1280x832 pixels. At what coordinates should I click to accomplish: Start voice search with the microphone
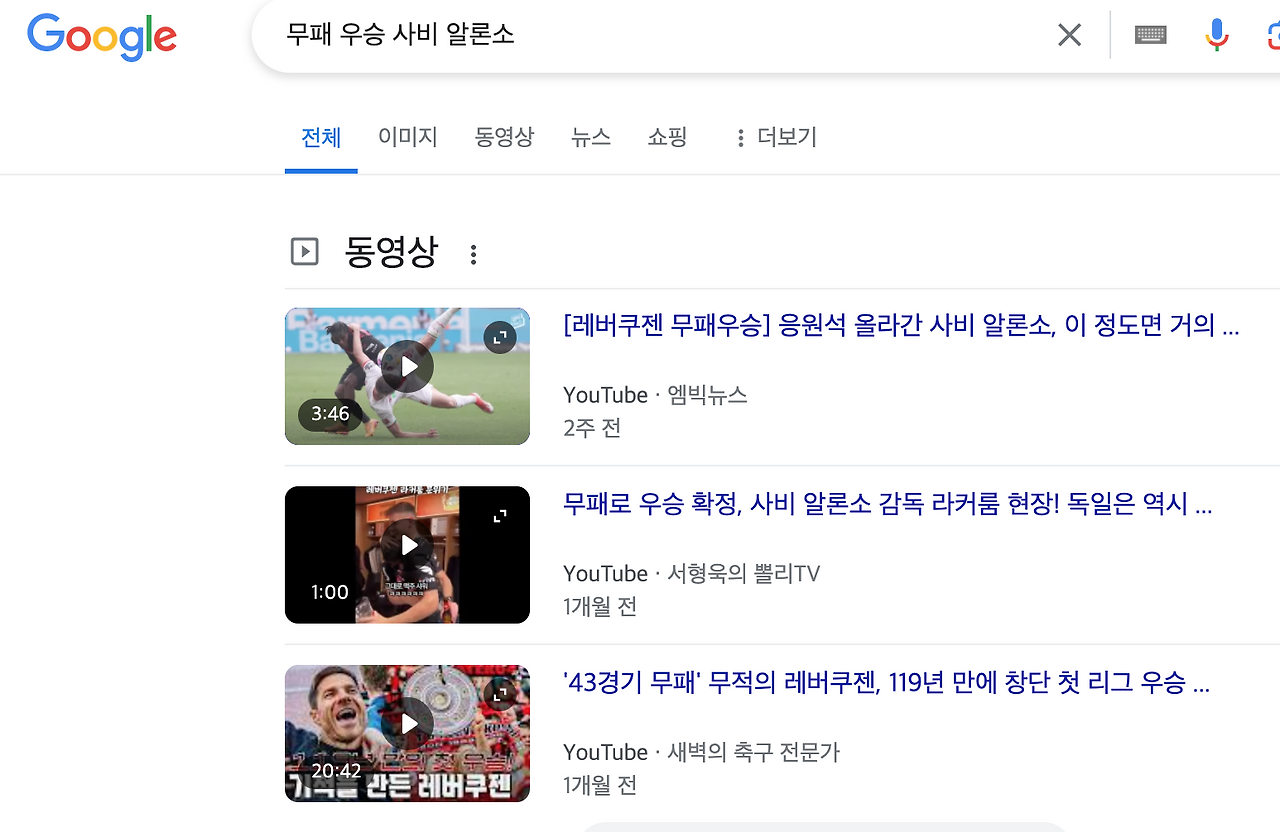click(x=1216, y=35)
